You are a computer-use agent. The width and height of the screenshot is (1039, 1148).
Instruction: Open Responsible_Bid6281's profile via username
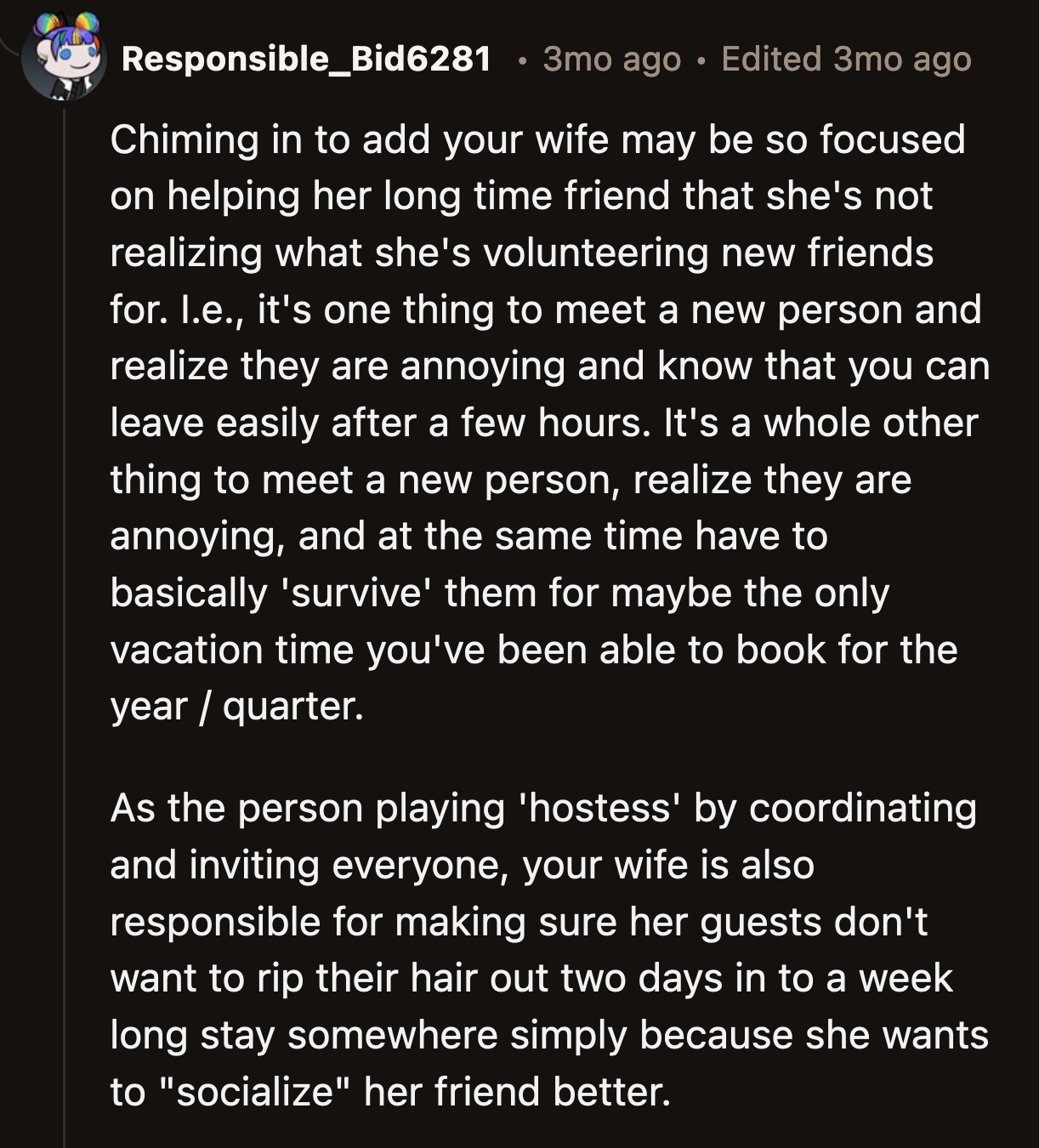click(306, 60)
